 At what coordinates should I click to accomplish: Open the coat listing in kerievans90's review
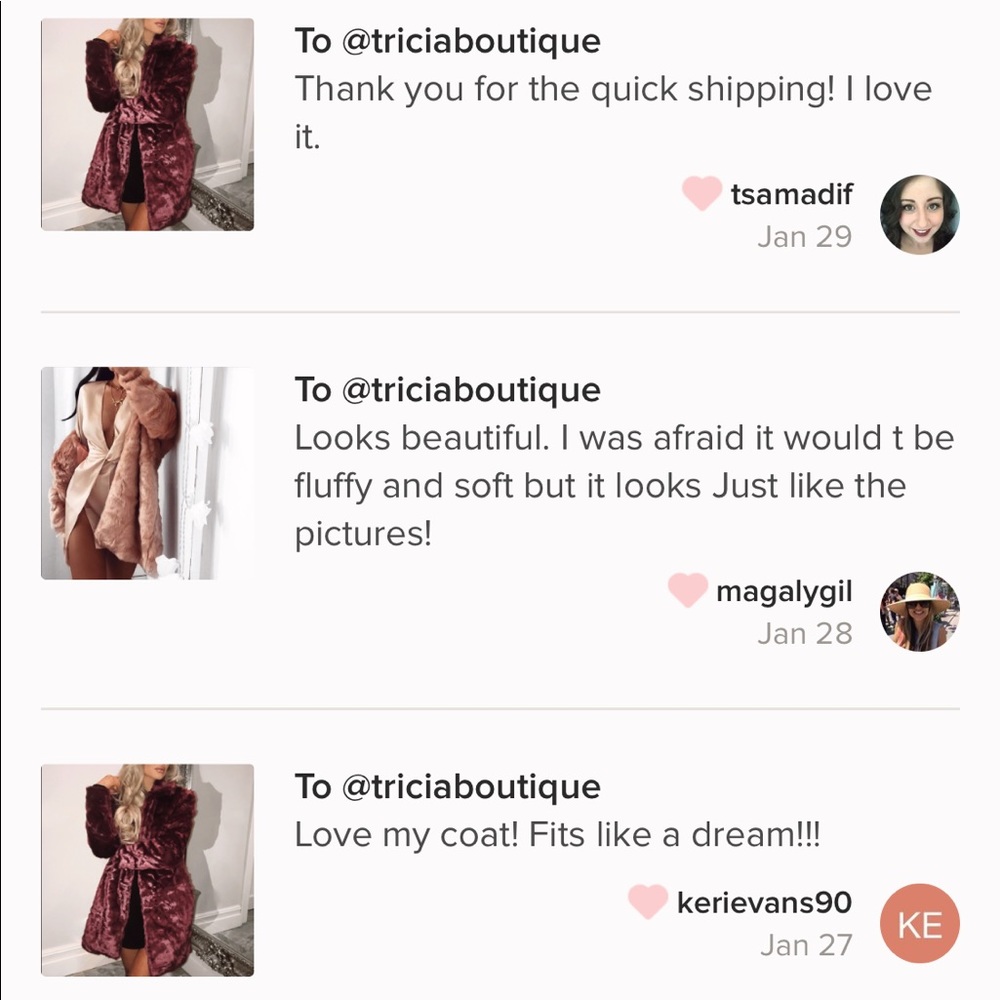(x=147, y=870)
